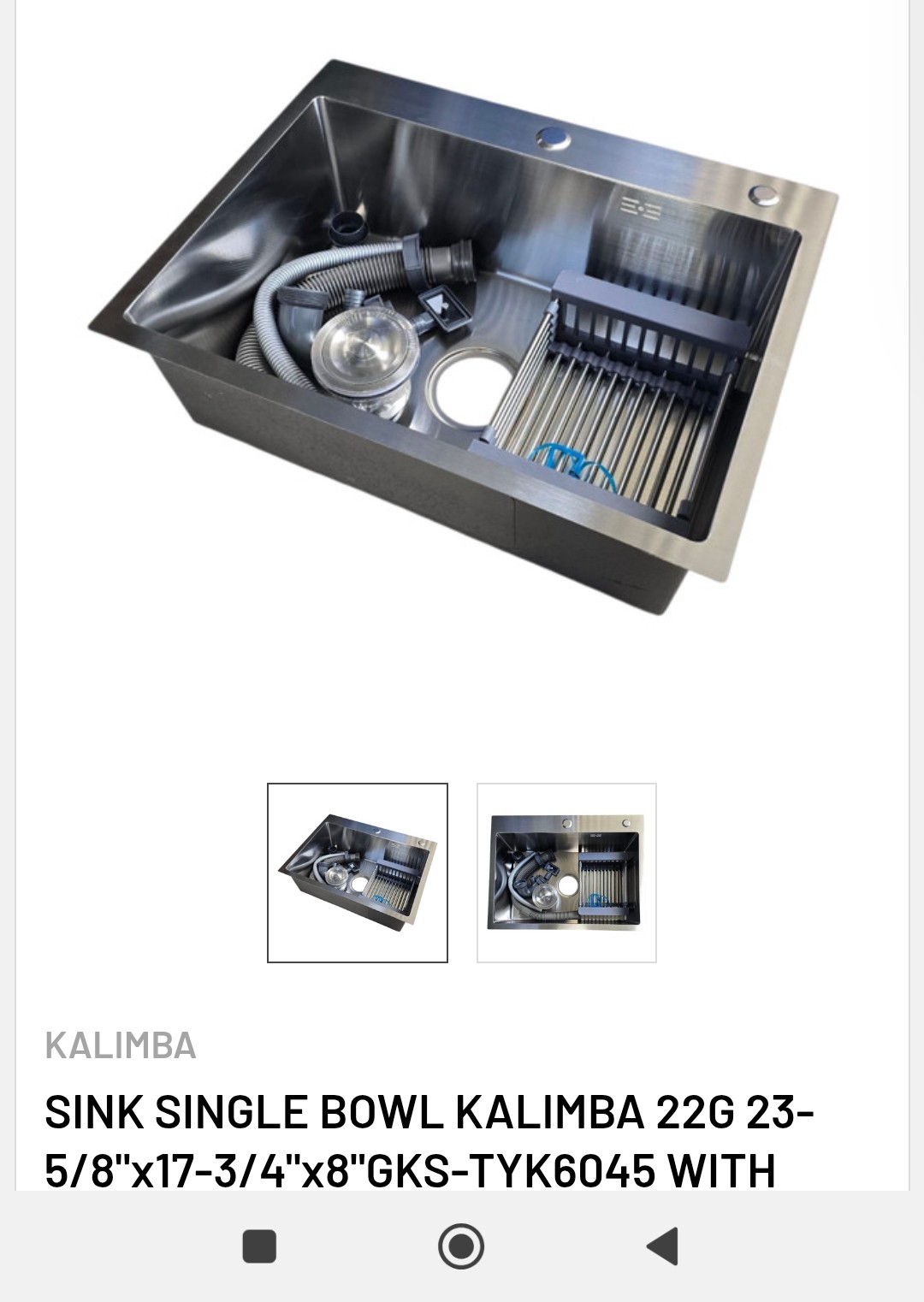Viewport: 924px width, 1302px height.
Task: Open the KALIMBA brand link
Action: (x=121, y=1045)
